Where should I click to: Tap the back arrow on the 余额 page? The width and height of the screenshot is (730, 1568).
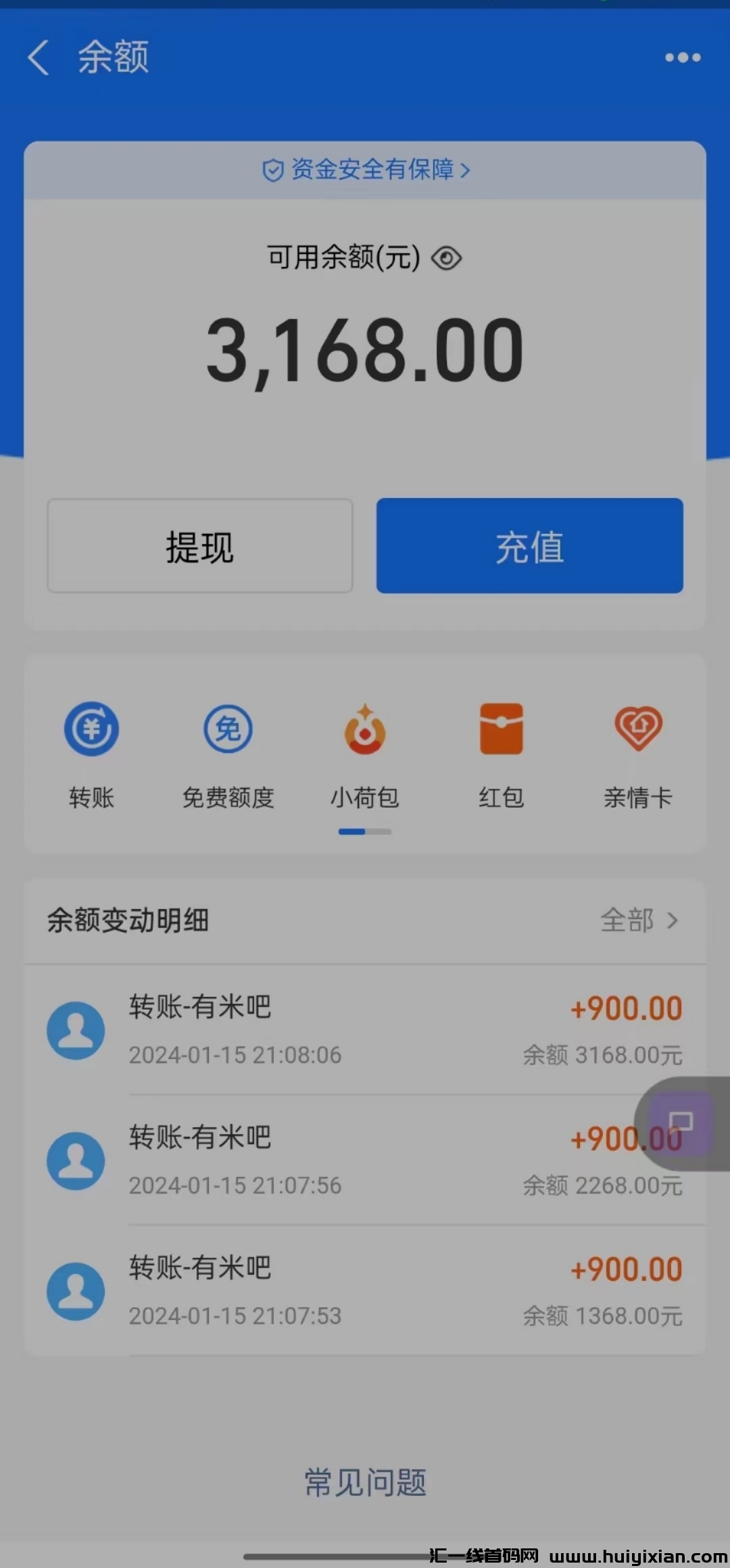pyautogui.click(x=39, y=58)
